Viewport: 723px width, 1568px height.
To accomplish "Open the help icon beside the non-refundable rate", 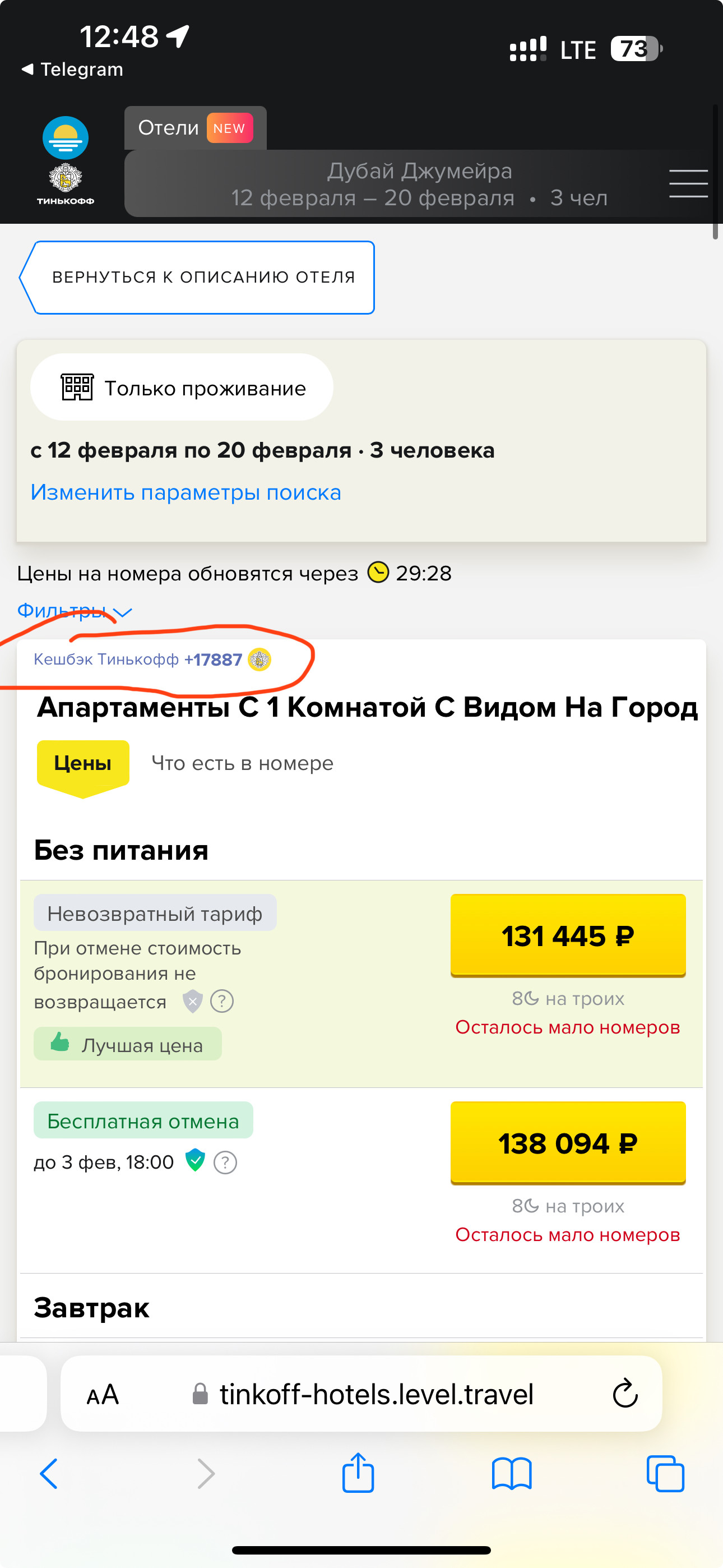I will click(x=222, y=1000).
